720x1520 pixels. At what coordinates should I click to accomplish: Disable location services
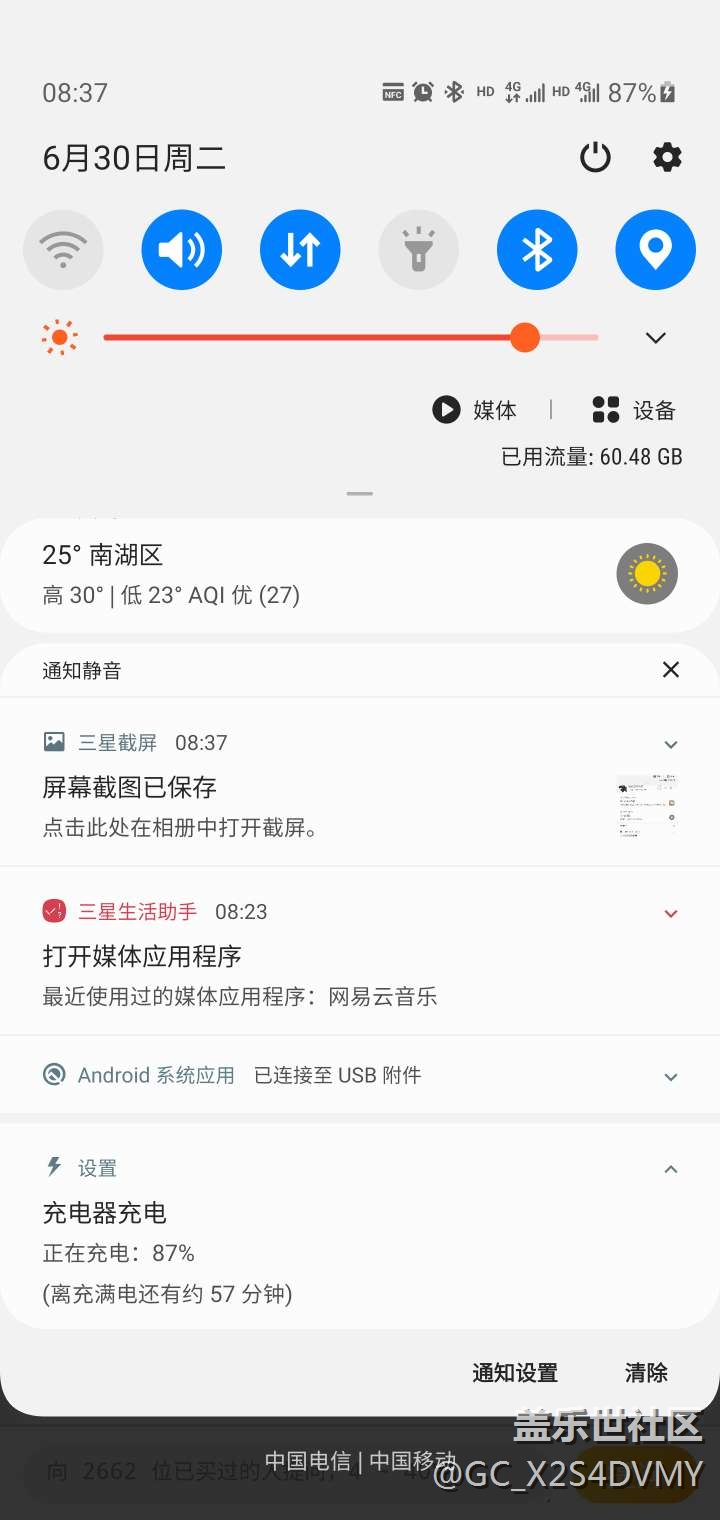655,250
